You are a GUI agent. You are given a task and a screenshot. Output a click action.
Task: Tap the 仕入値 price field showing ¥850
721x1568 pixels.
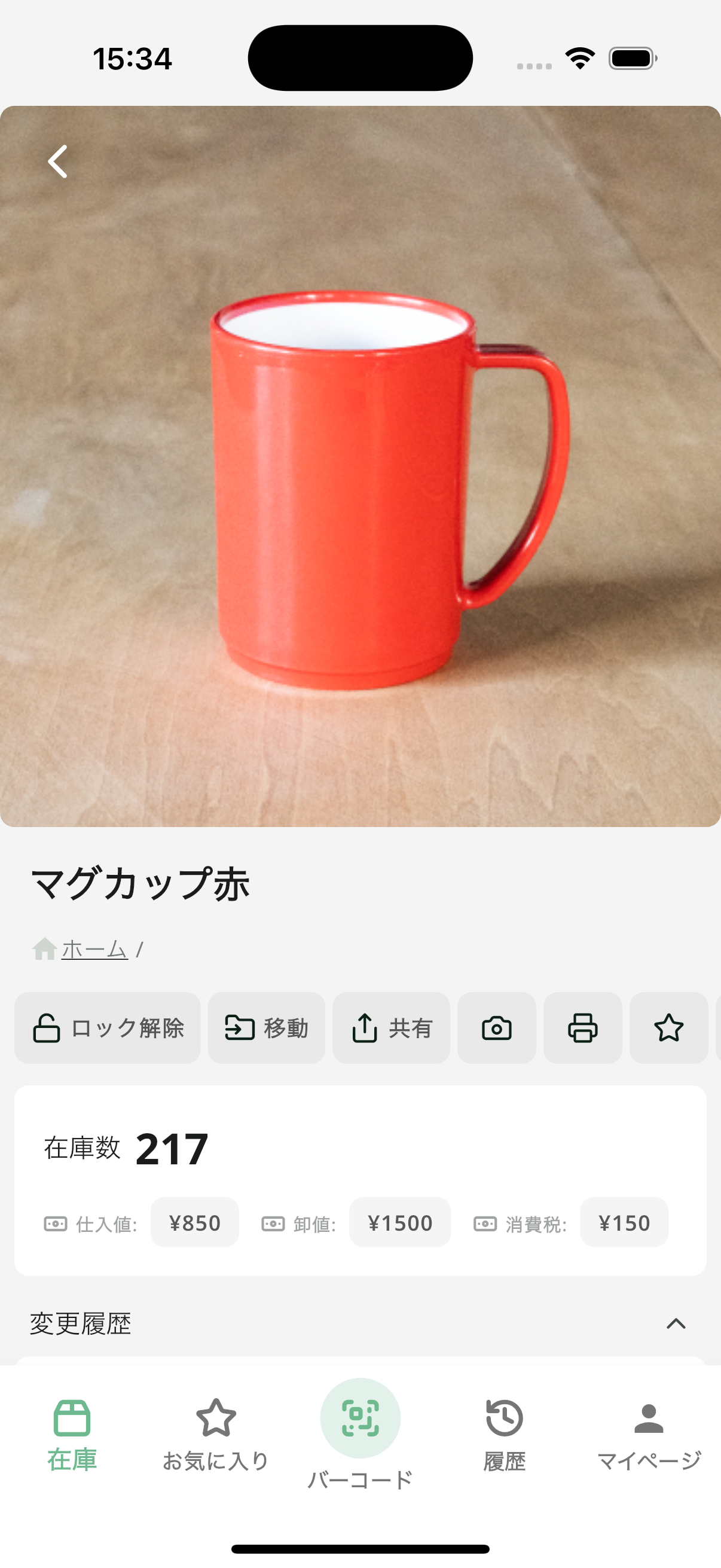click(x=195, y=1223)
